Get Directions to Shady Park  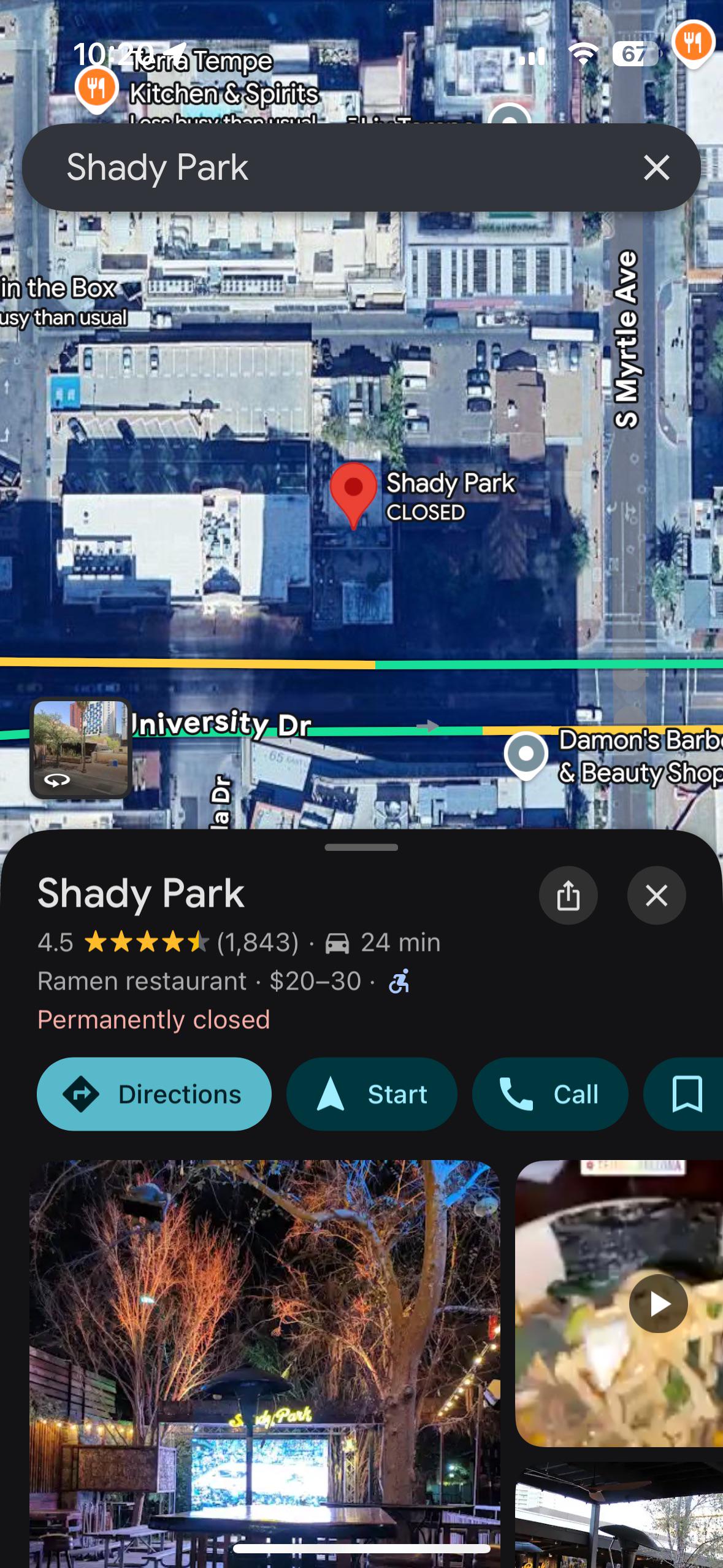pyautogui.click(x=154, y=1094)
